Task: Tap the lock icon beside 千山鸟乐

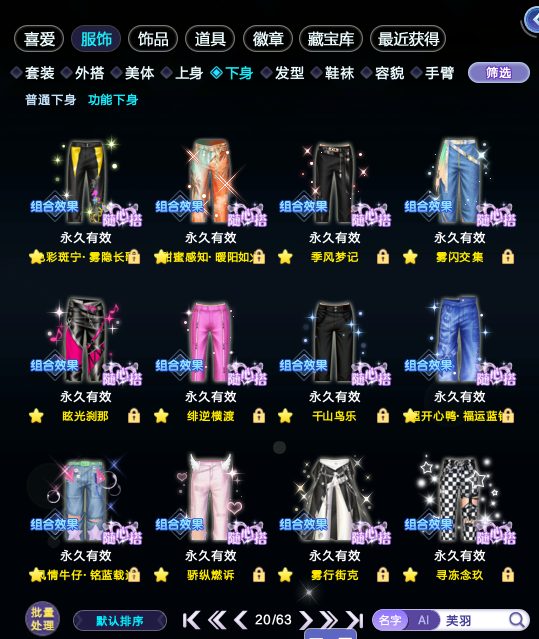Action: 383,416
